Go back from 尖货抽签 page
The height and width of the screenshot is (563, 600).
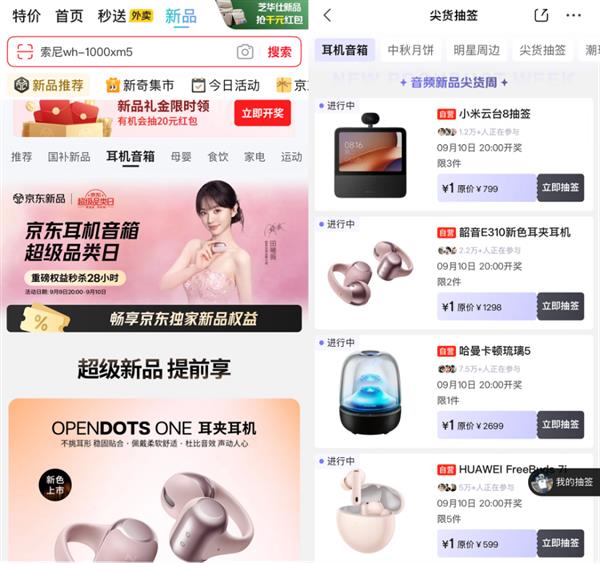327,15
